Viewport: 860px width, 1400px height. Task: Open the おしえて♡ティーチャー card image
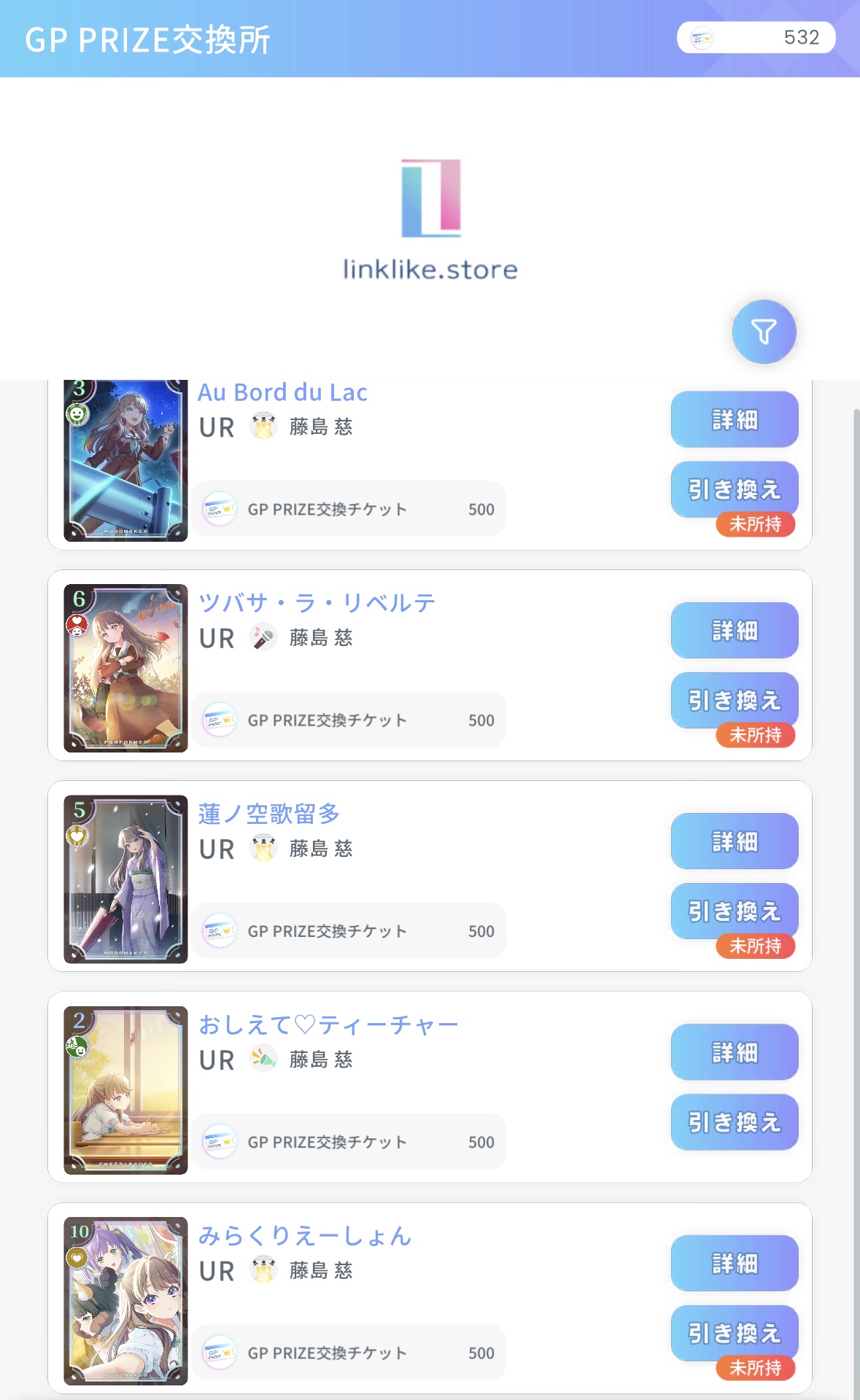[x=125, y=1090]
